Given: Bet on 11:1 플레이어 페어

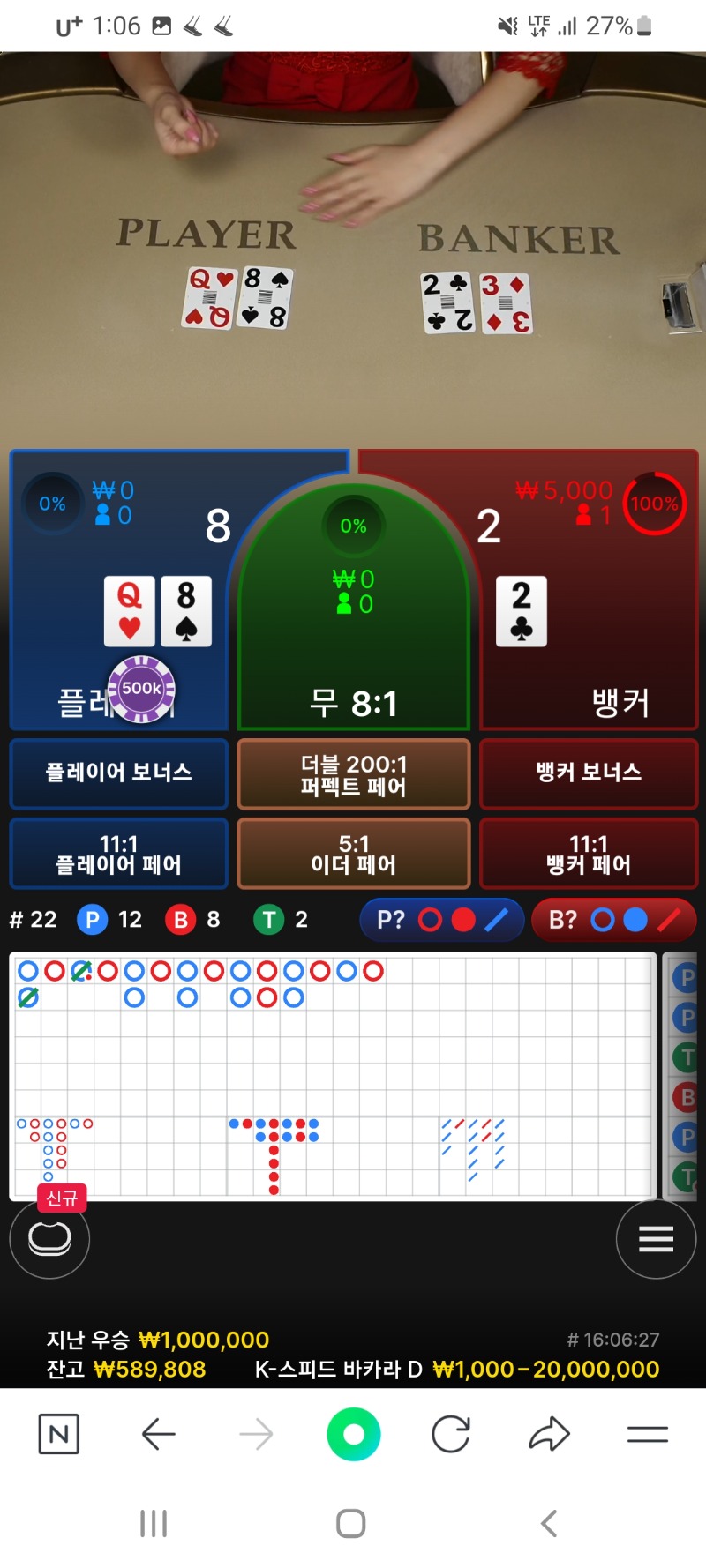Looking at the screenshot, I should click(x=119, y=854).
